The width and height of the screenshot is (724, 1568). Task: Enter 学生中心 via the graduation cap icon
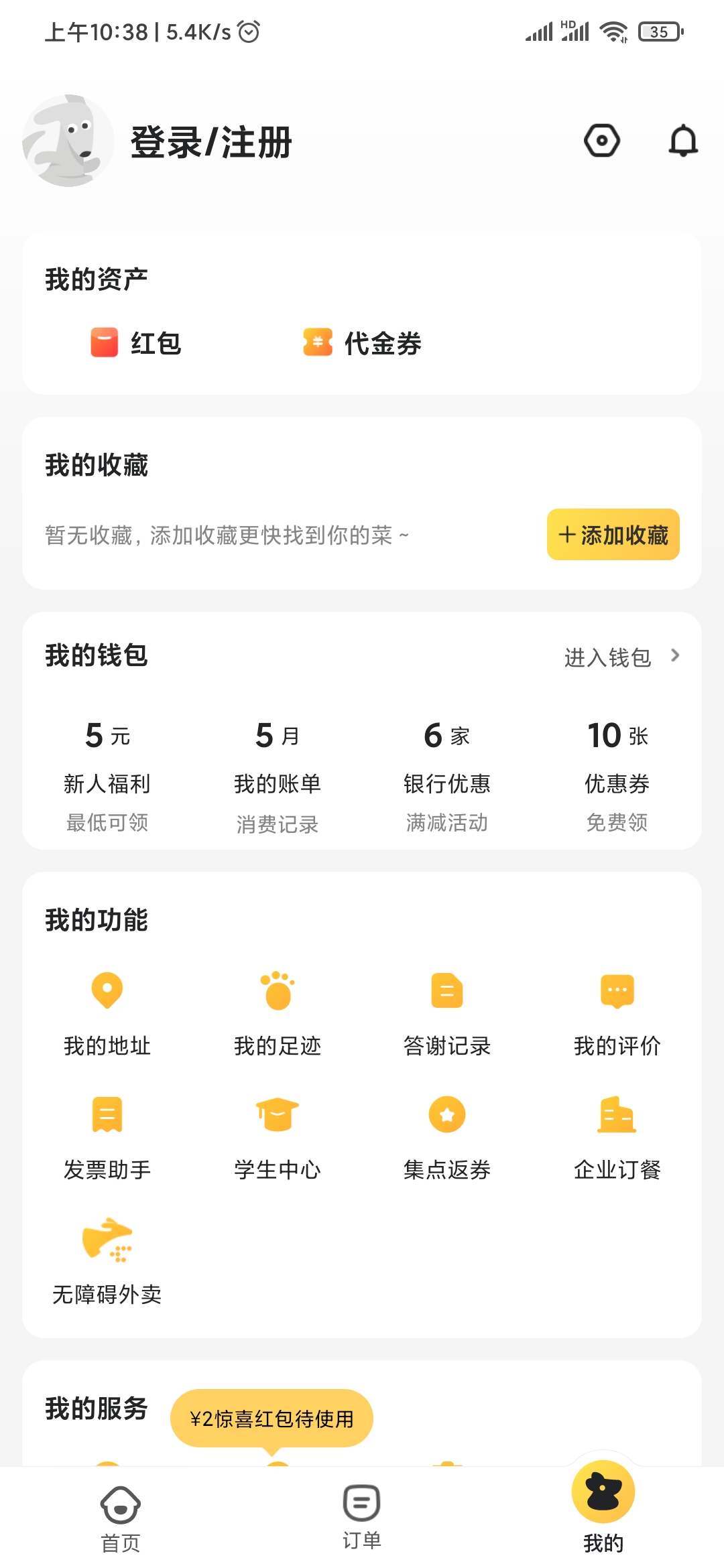[x=278, y=1136]
